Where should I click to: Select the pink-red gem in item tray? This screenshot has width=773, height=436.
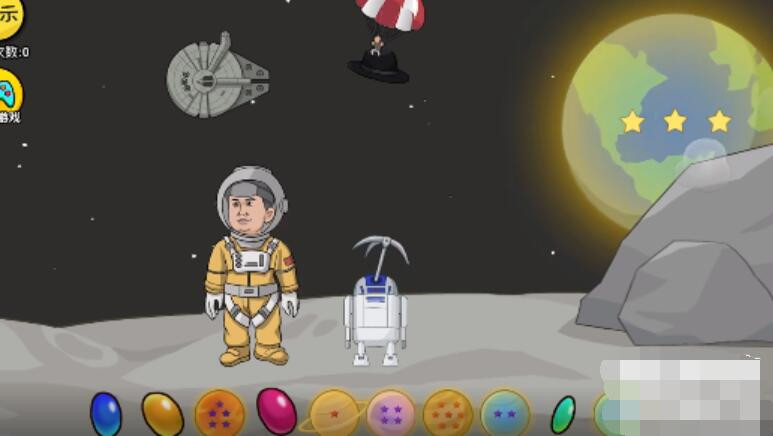276,410
